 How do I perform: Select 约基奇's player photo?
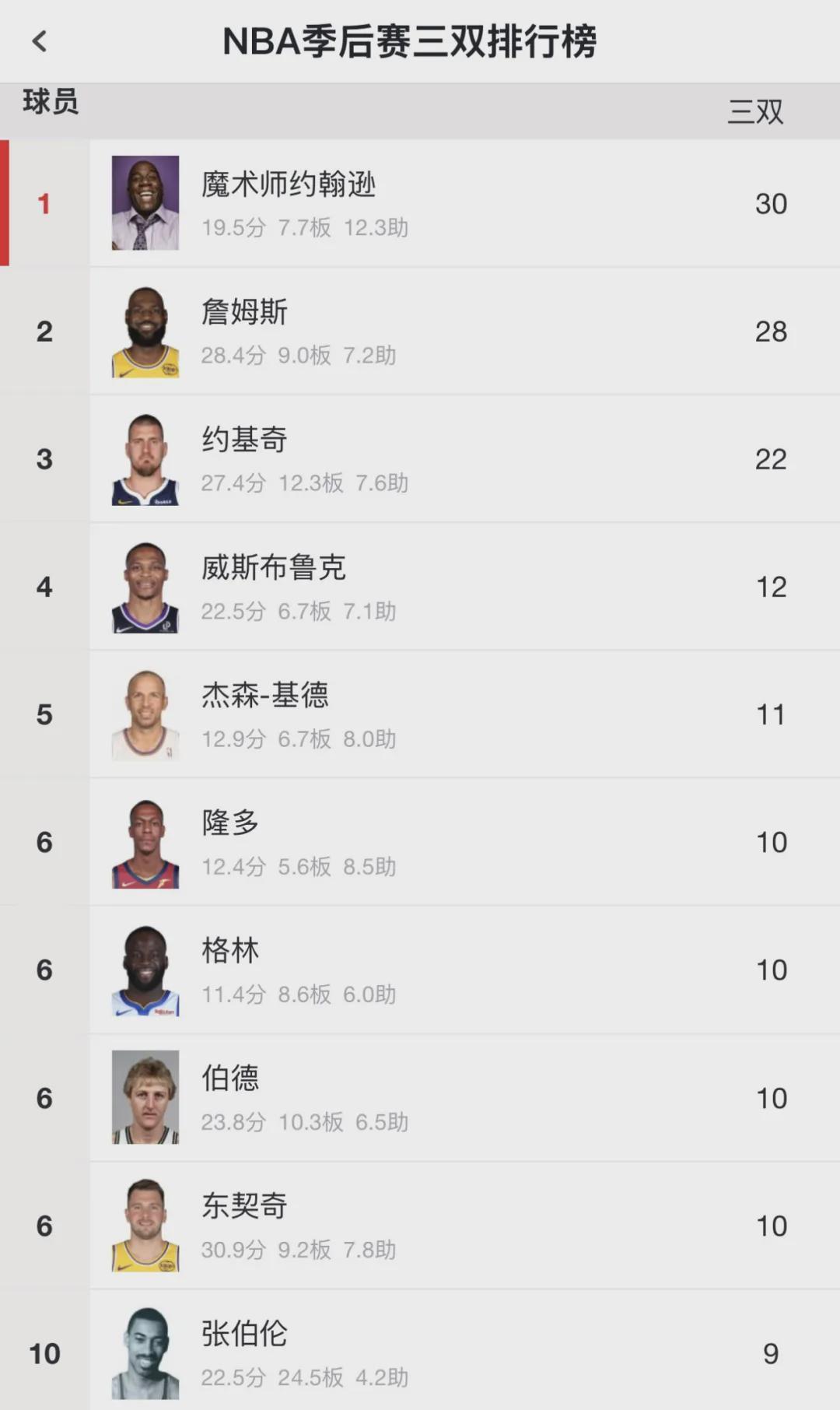146,458
